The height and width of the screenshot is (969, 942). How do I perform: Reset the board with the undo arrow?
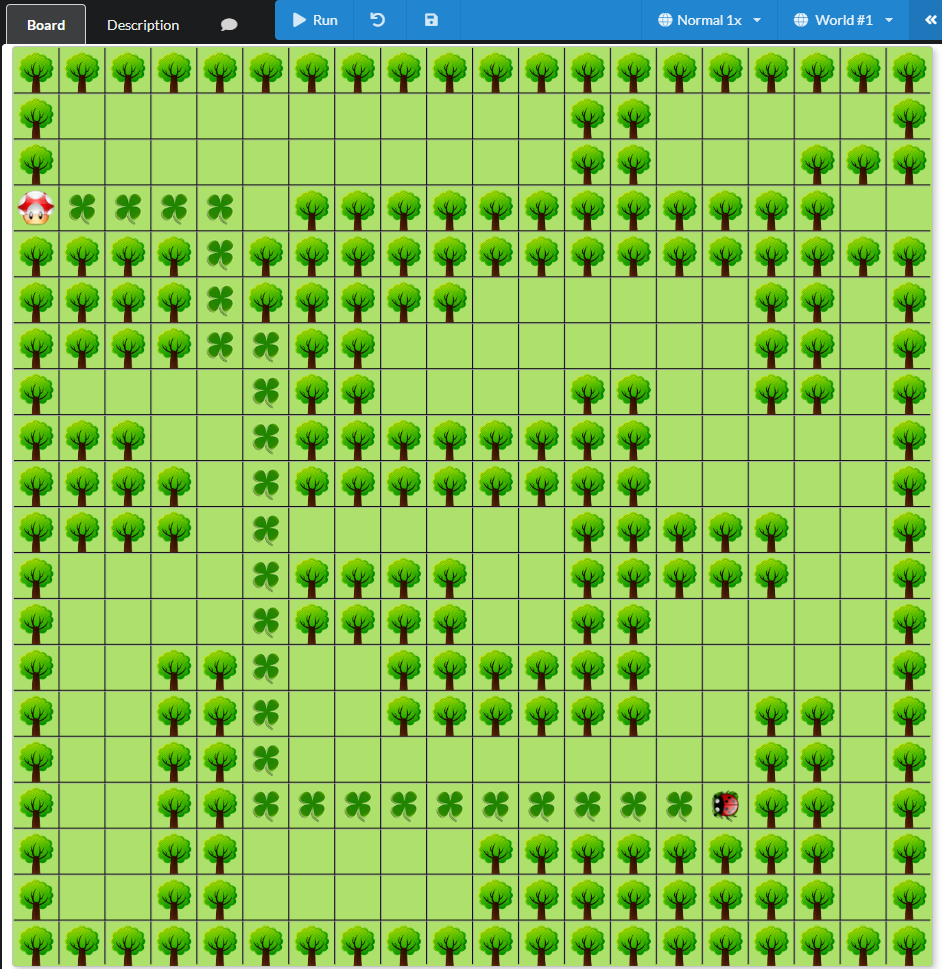[378, 20]
